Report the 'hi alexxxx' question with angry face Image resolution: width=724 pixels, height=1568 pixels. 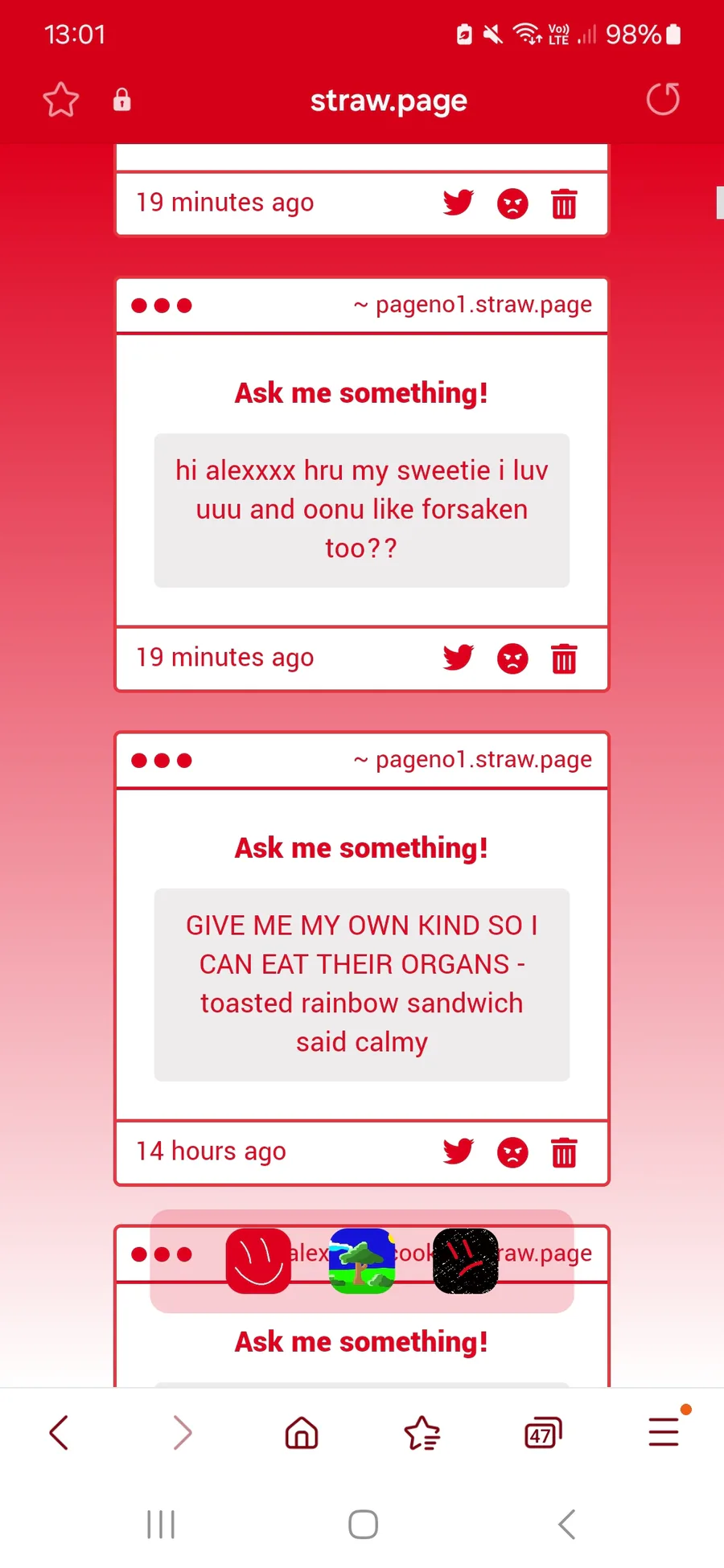pos(512,659)
